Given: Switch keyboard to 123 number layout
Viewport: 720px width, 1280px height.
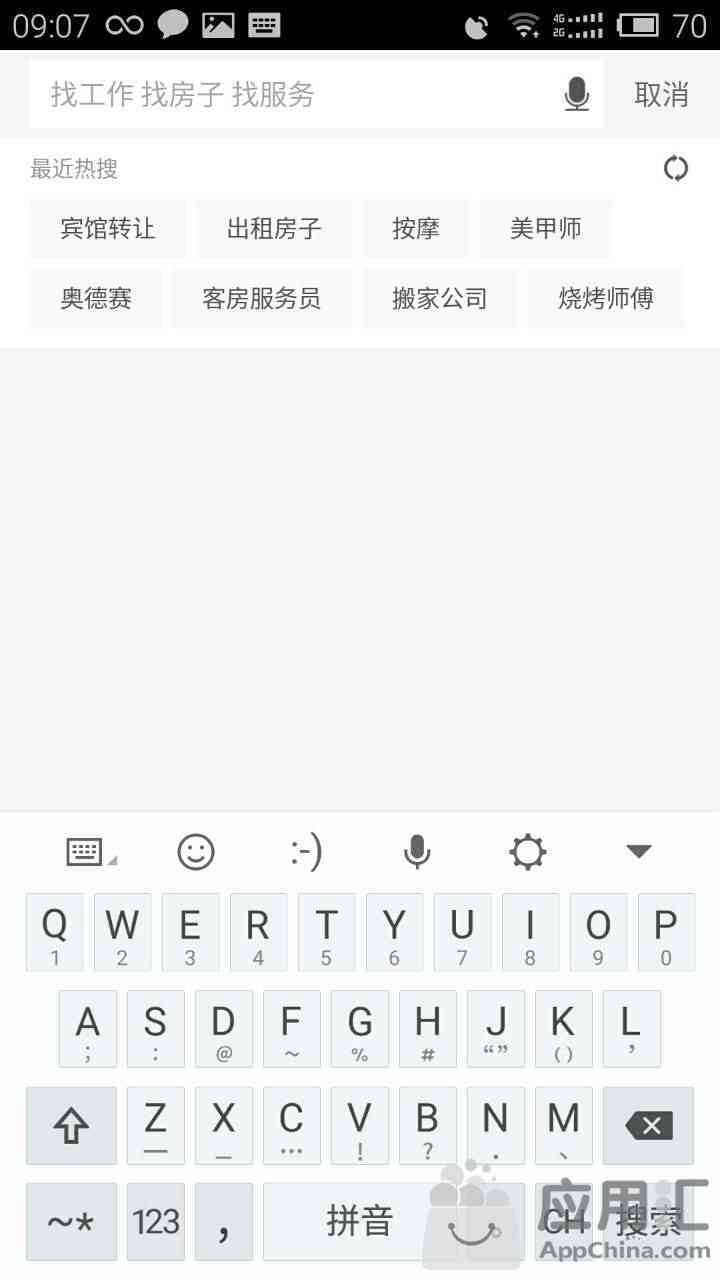Looking at the screenshot, I should pos(156,1222).
